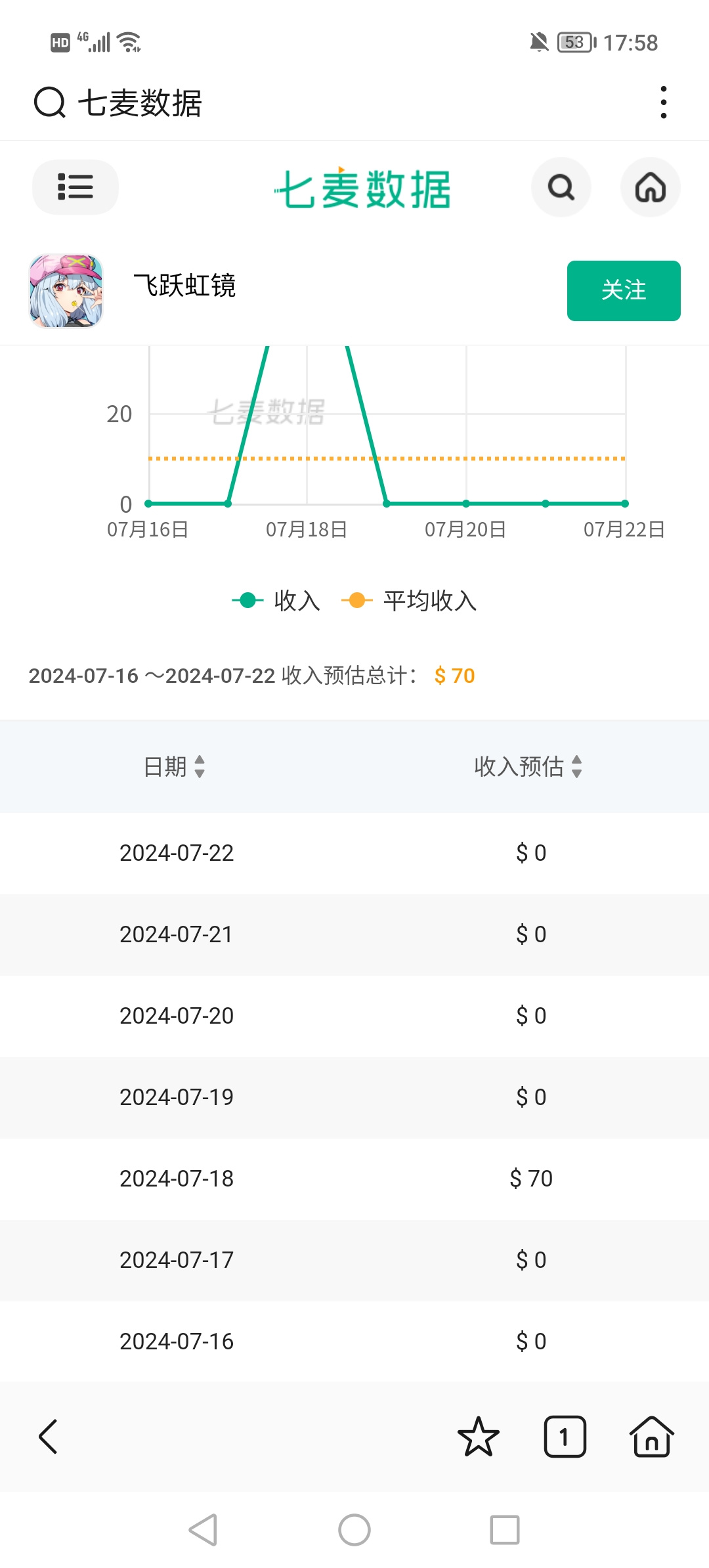Follow 飞跃虹镜 with the 关注 button

pos(624,291)
